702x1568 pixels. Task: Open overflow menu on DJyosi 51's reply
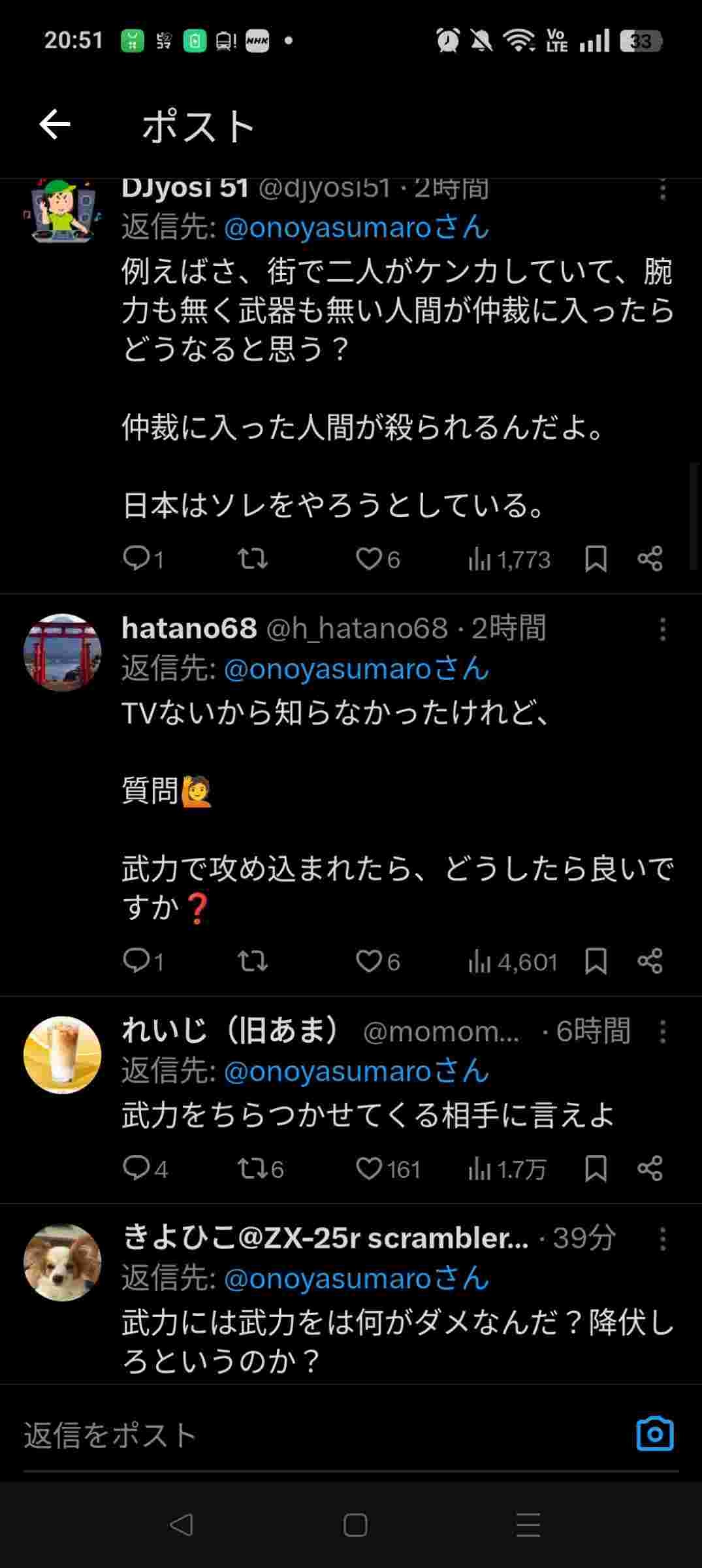(x=662, y=190)
